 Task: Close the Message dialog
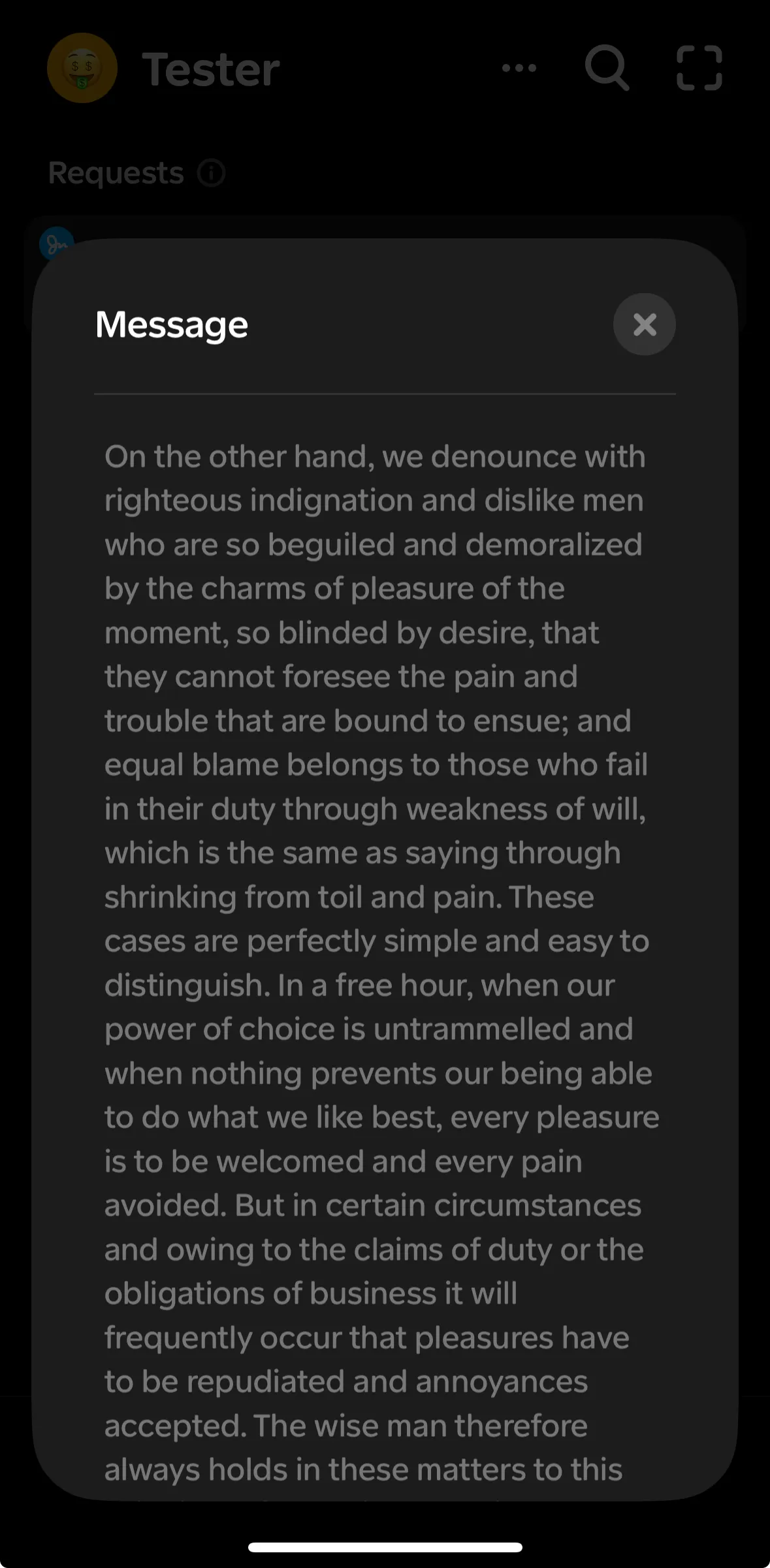(x=644, y=324)
